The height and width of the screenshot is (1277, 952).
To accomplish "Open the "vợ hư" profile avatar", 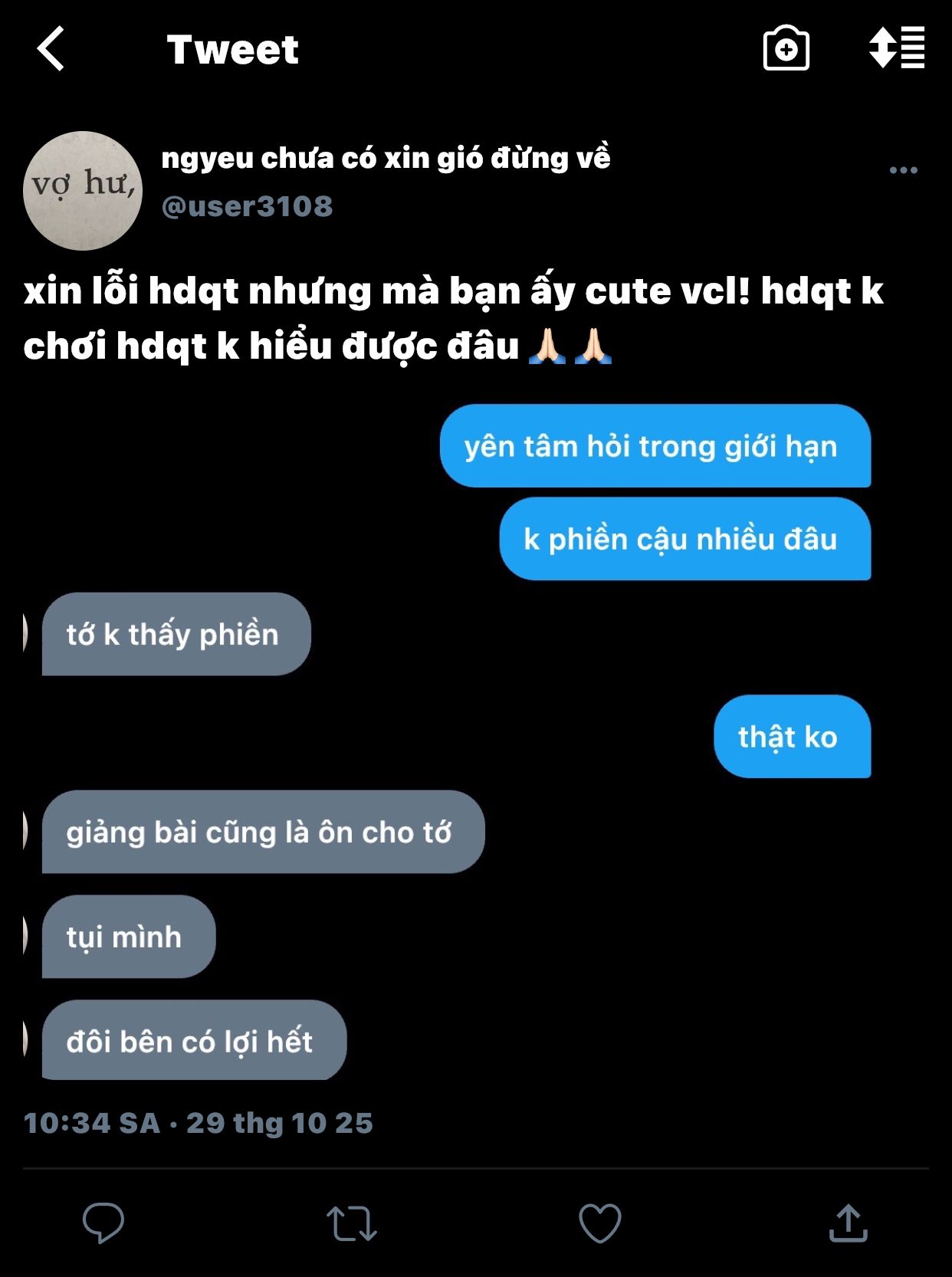I will click(x=83, y=191).
